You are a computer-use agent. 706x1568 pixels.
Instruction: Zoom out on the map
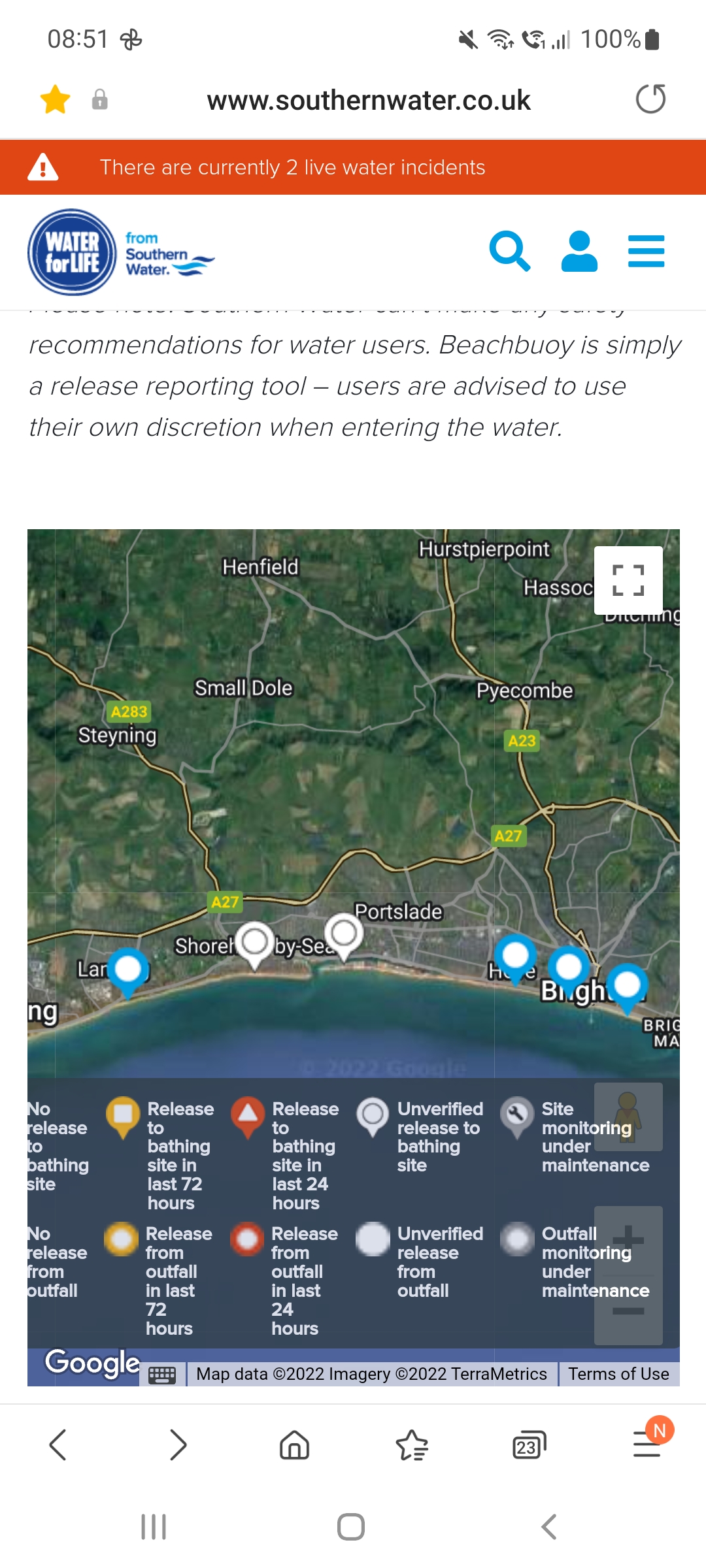(x=628, y=1311)
